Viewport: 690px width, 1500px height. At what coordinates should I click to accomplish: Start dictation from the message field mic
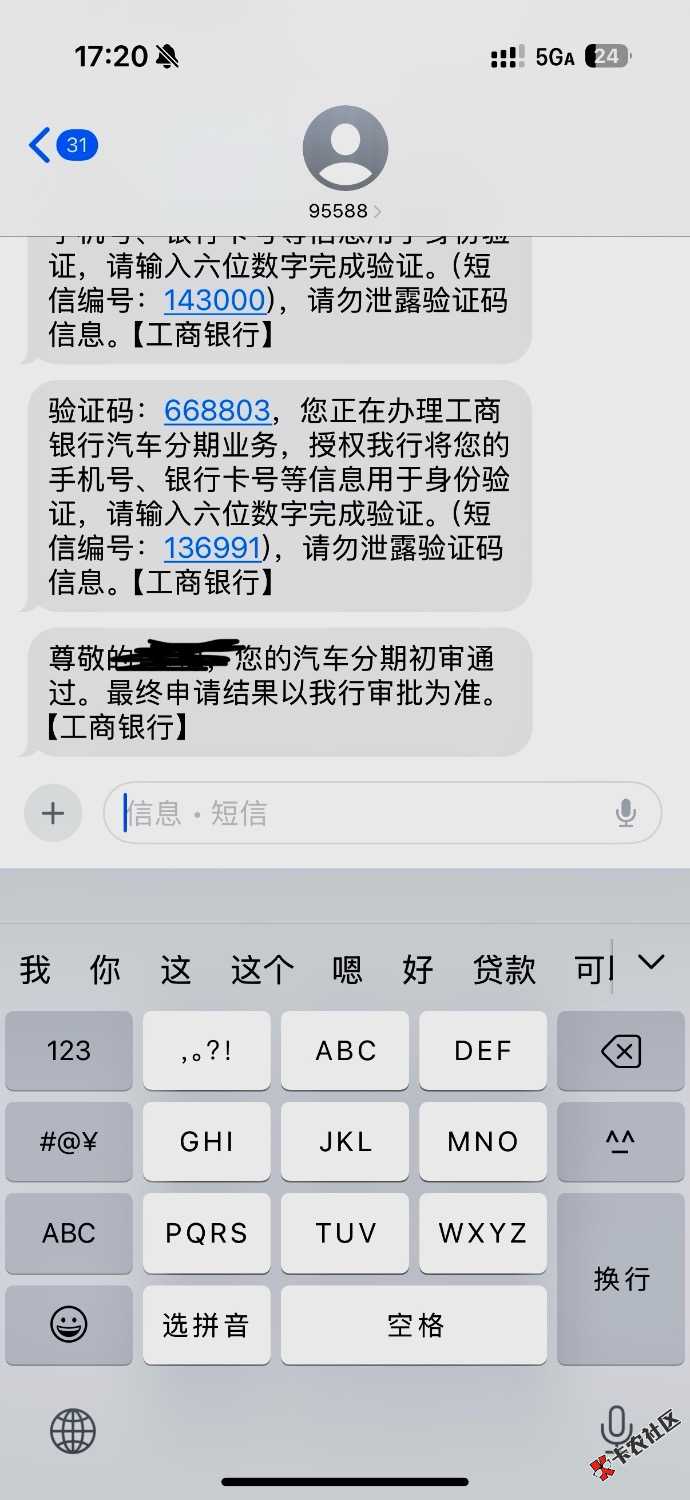626,813
